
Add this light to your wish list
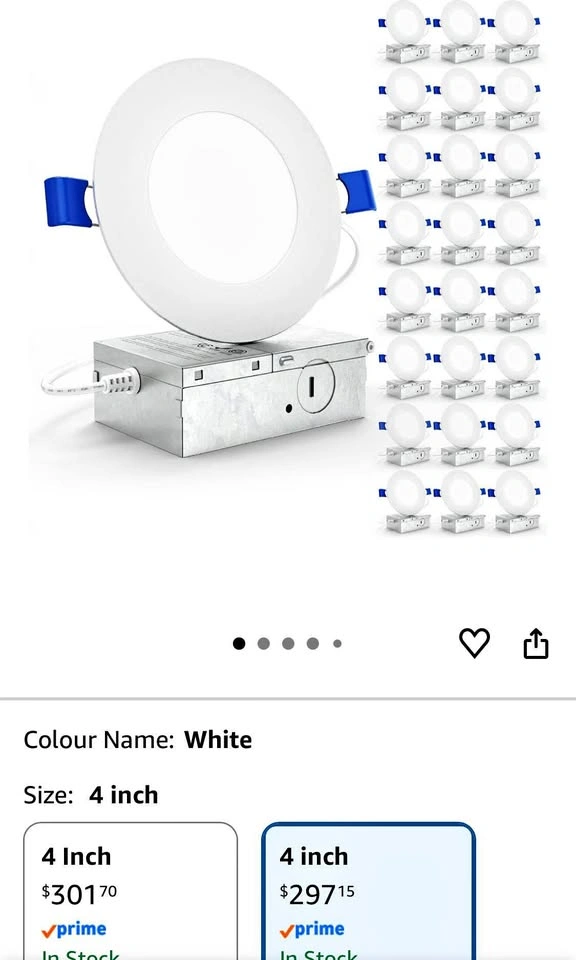tap(474, 643)
